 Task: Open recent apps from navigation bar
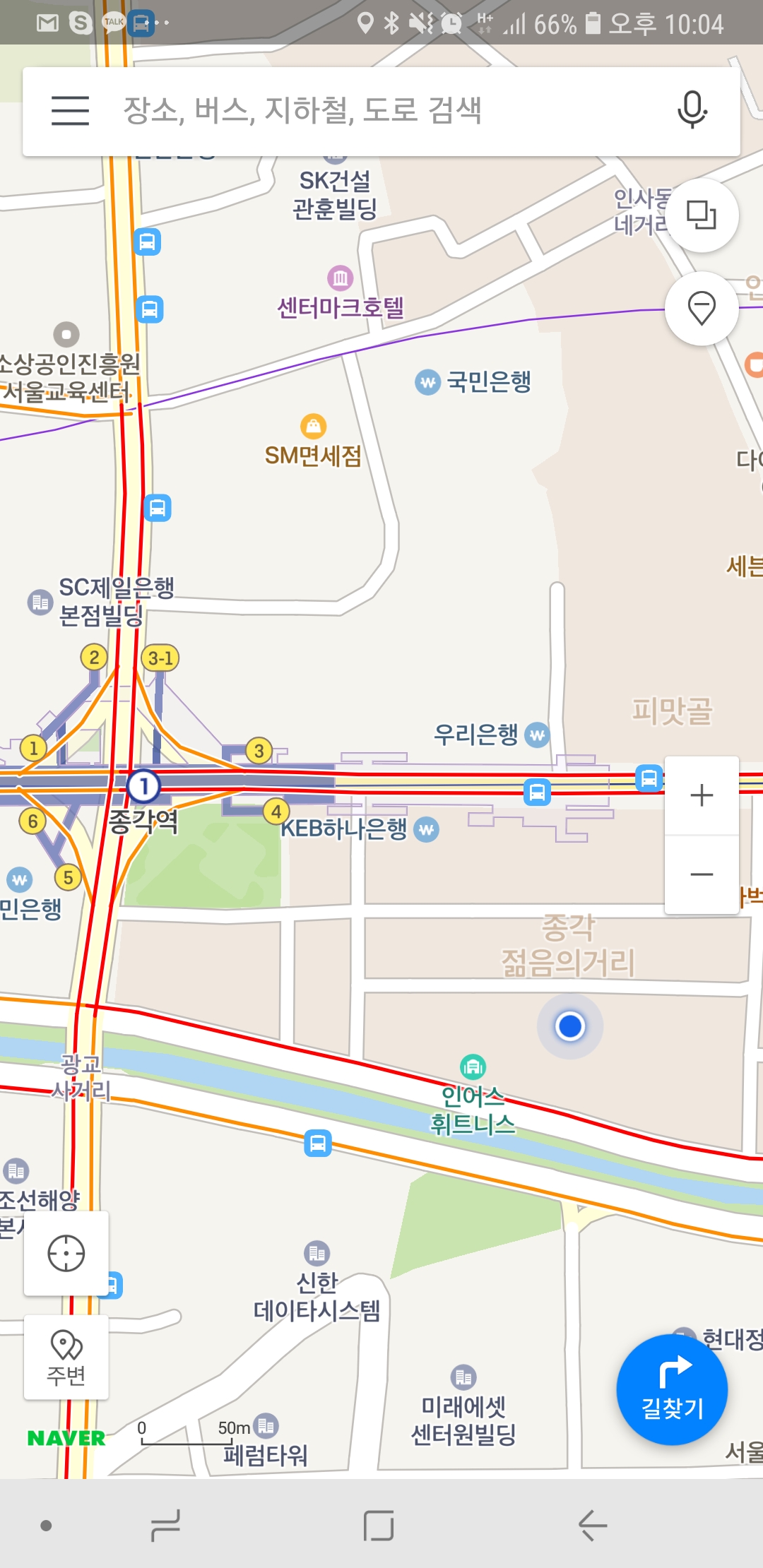coord(166,1525)
